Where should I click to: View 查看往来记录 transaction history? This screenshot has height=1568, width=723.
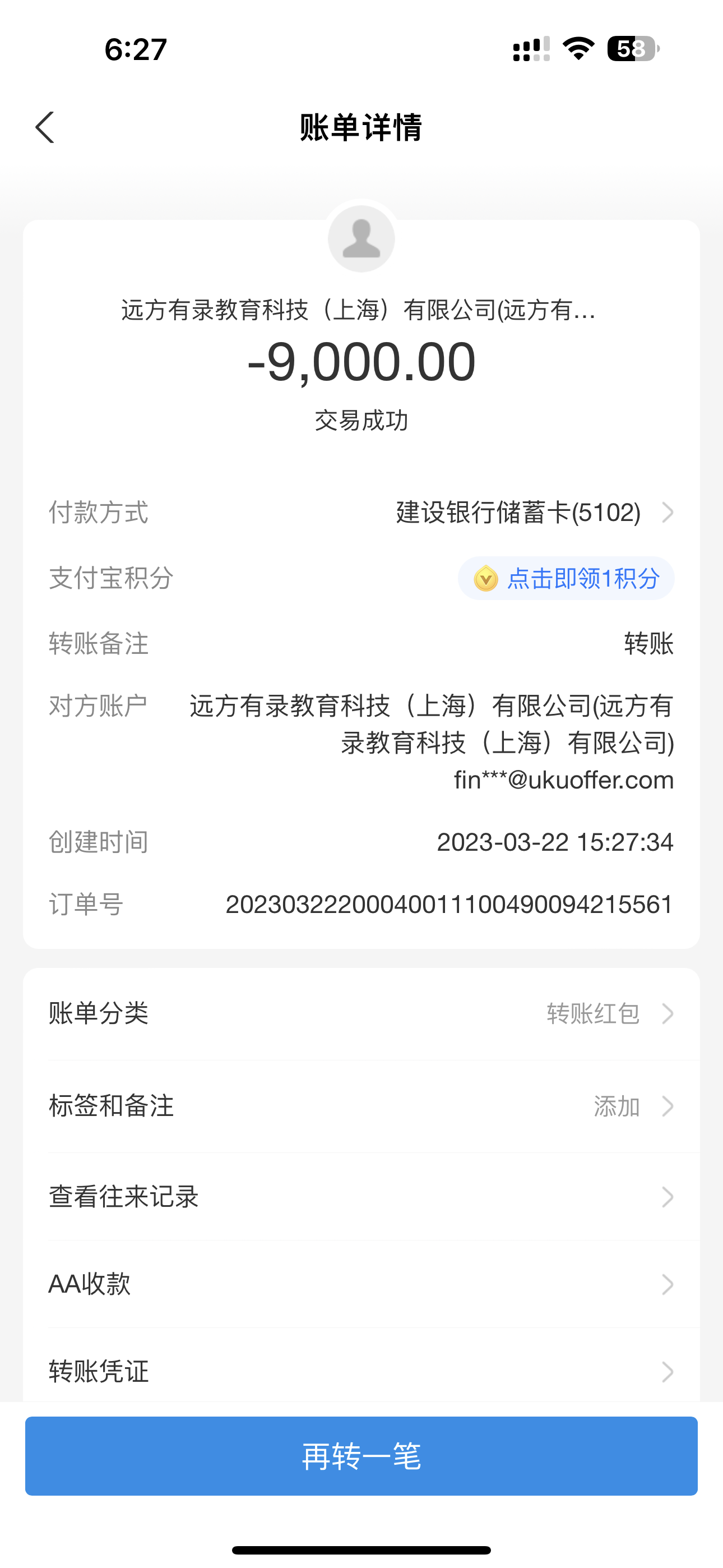(361, 1197)
